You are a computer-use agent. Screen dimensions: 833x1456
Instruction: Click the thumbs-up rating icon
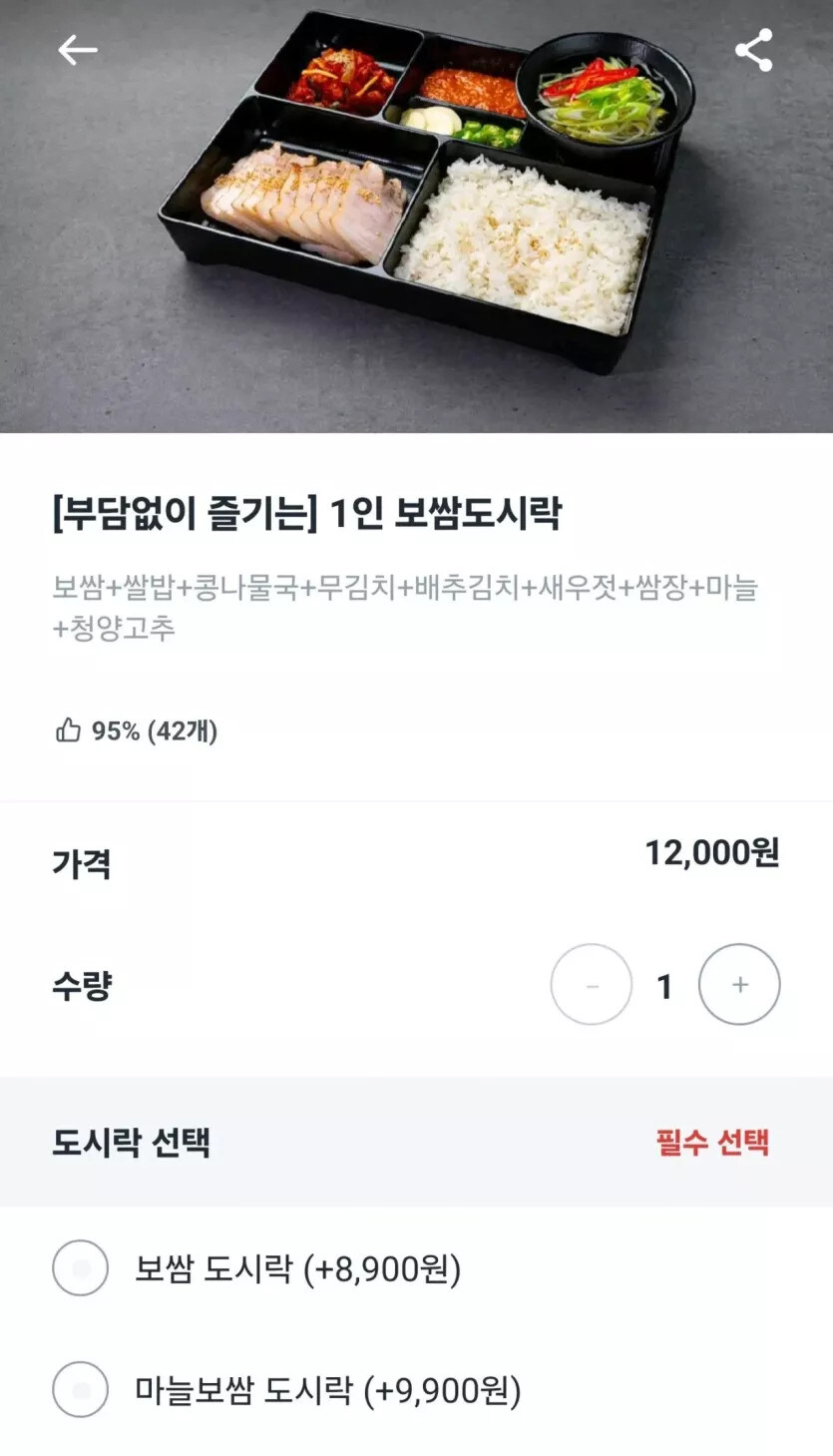coord(68,732)
